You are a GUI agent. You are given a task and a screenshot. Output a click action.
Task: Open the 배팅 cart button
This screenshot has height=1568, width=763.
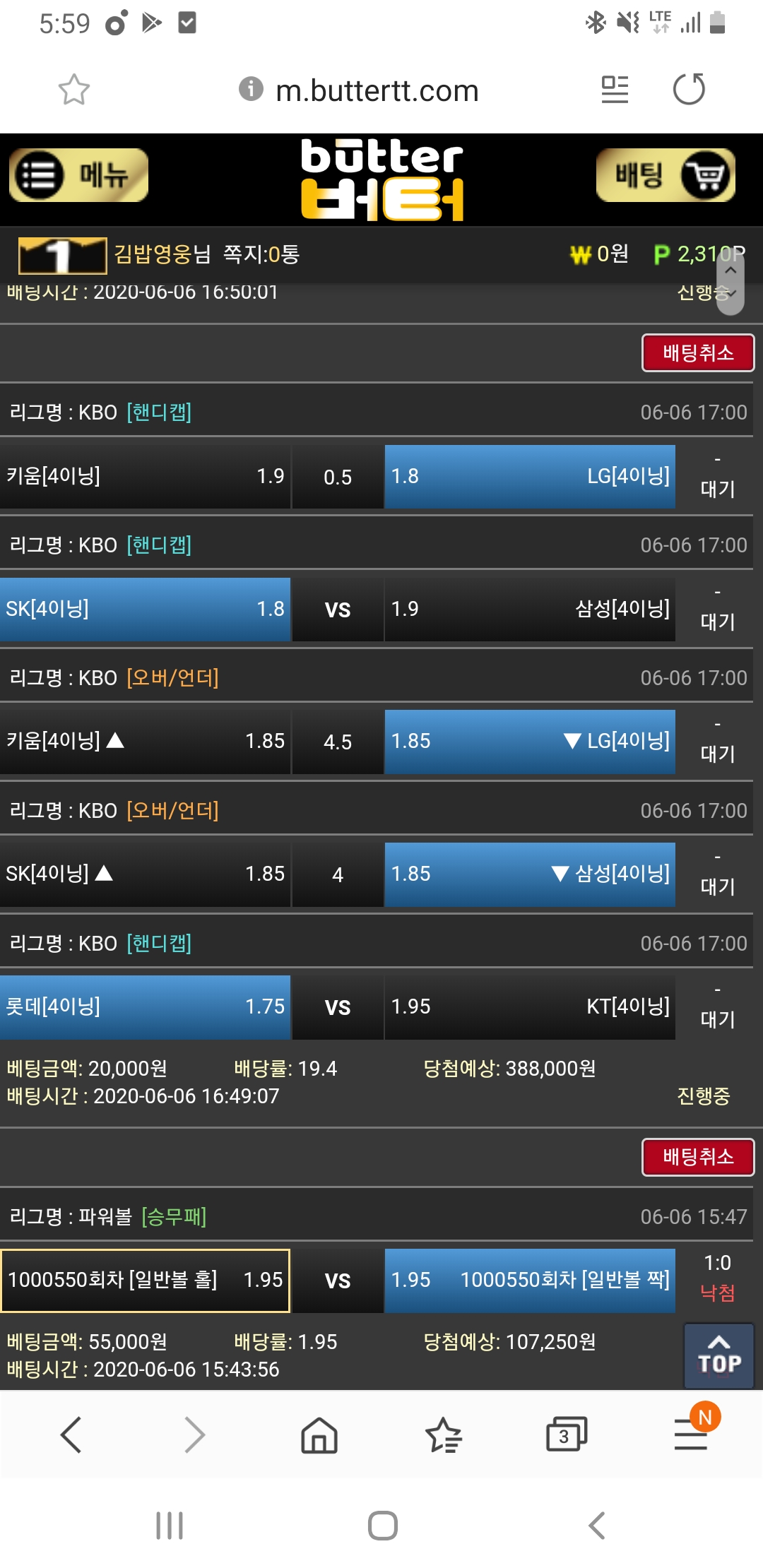click(x=666, y=175)
